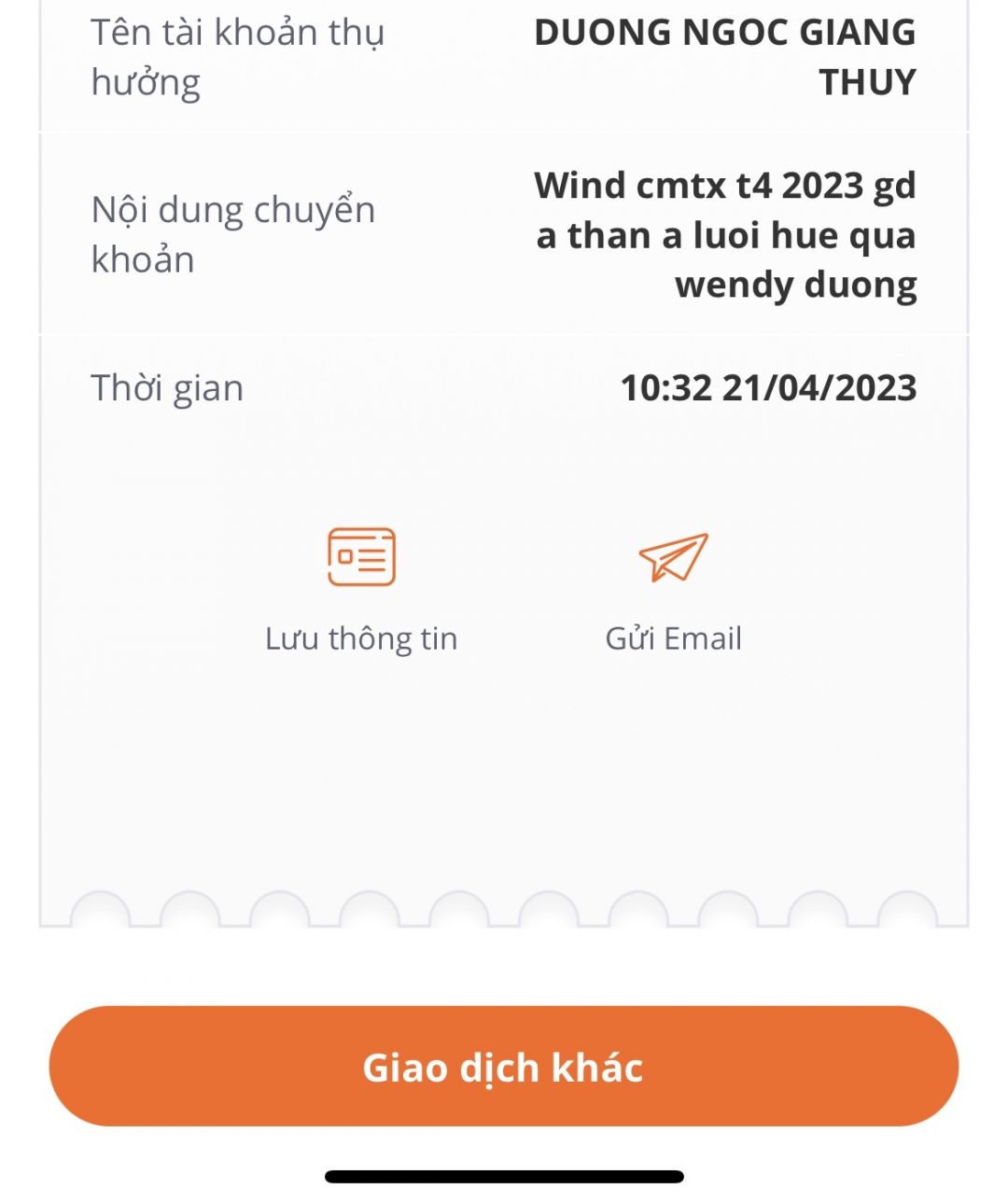Screen dimensions: 1008x1203
Task: Save the transaction info via Lưu thông tin
Action: 361,586
